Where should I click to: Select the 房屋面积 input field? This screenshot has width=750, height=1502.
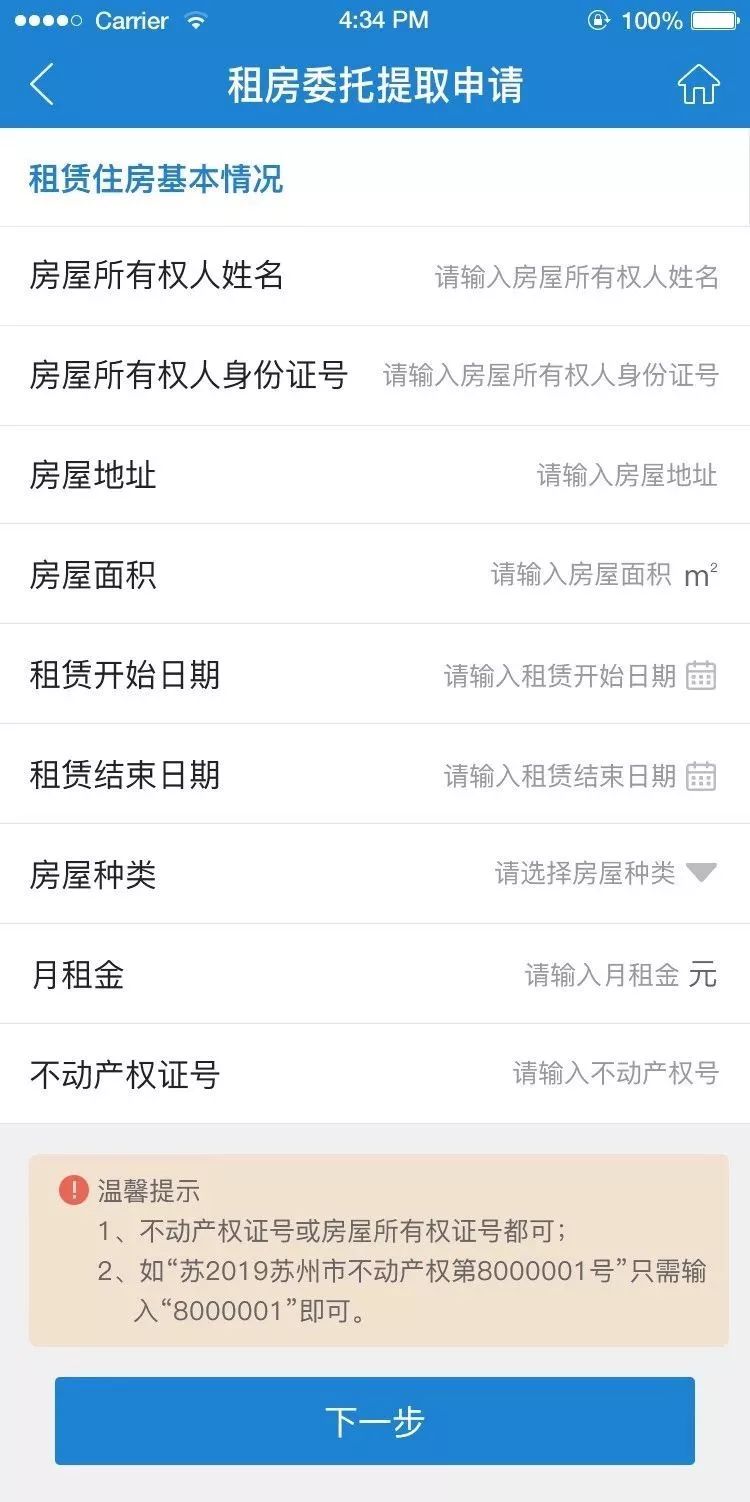click(x=580, y=575)
